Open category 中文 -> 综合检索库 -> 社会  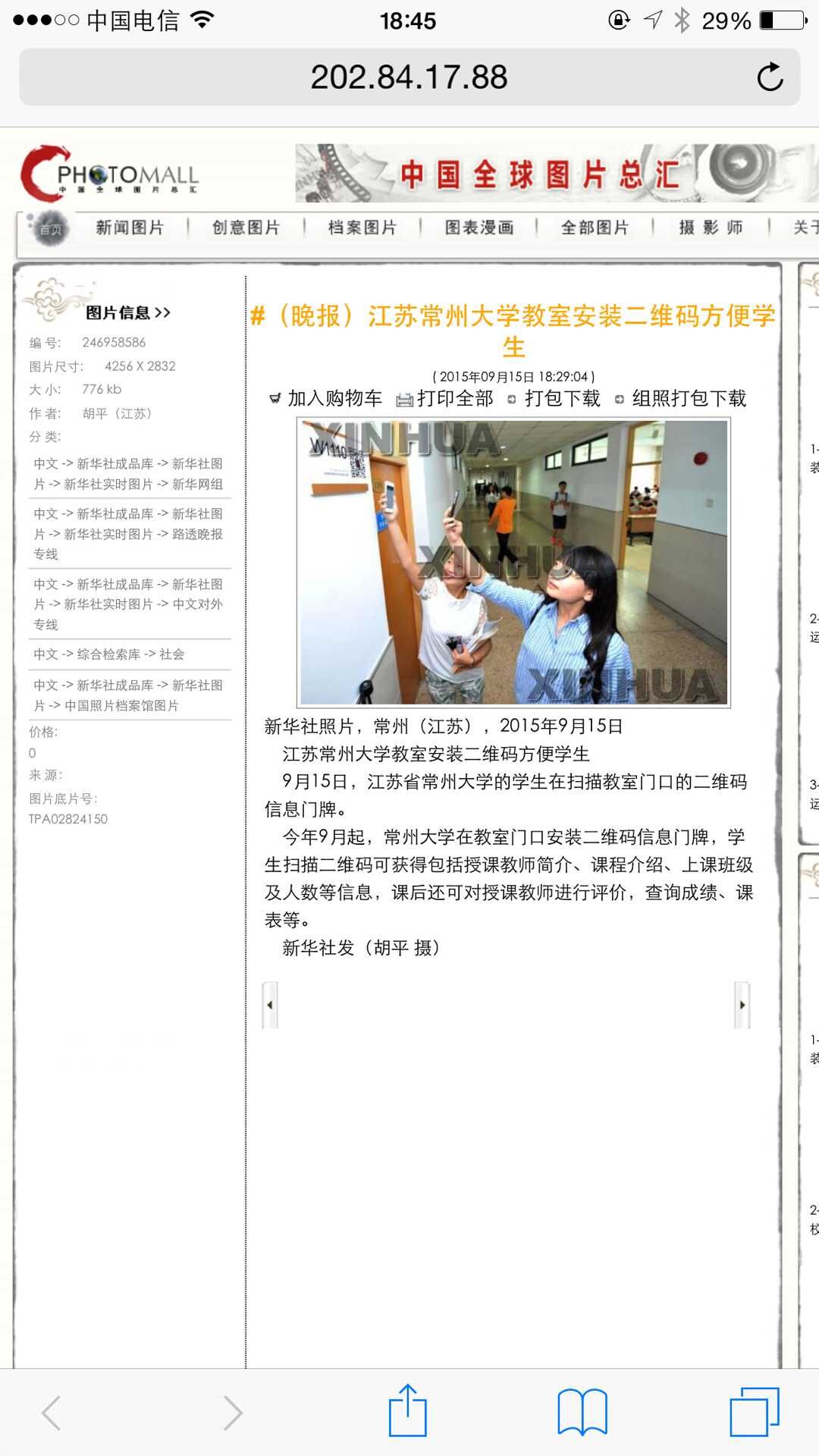point(109,654)
